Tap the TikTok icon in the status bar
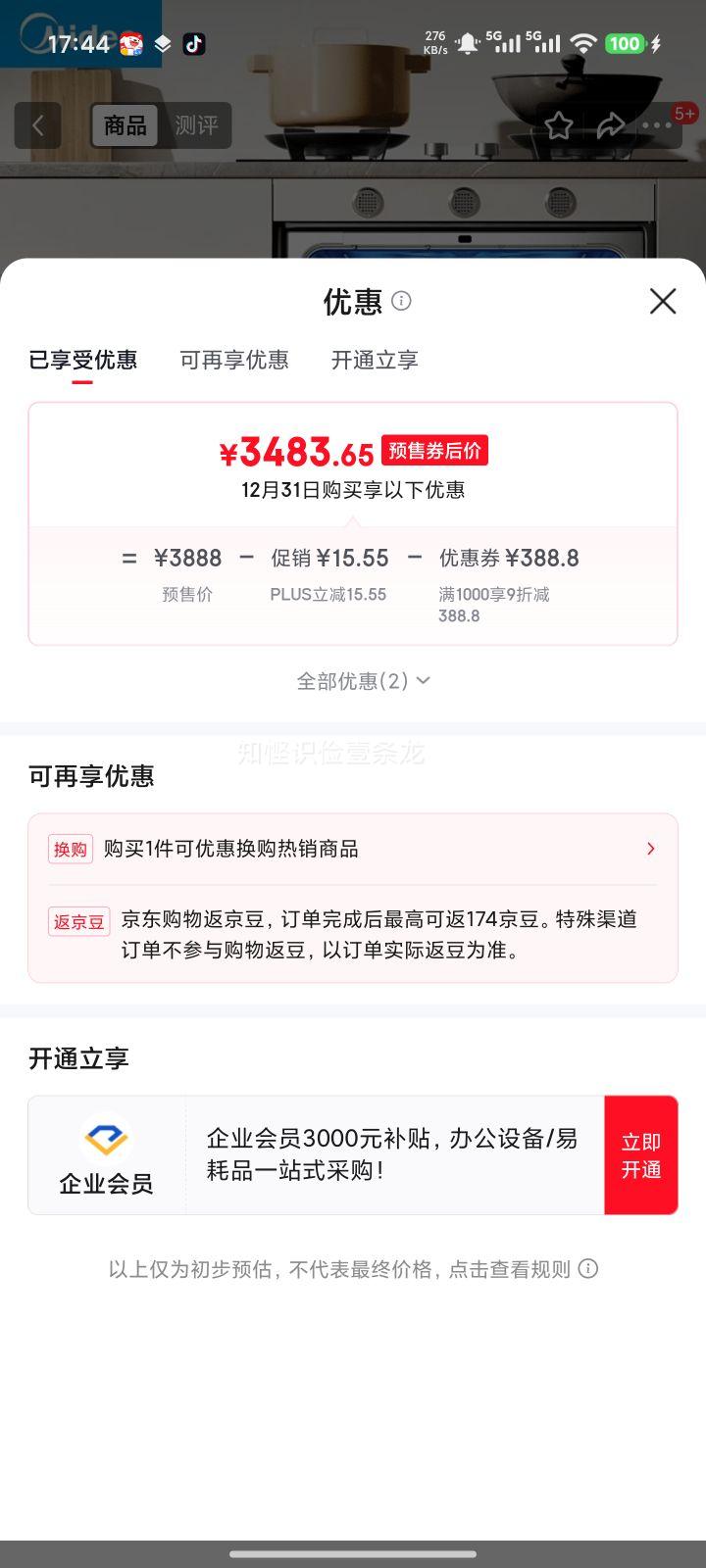 tap(193, 44)
